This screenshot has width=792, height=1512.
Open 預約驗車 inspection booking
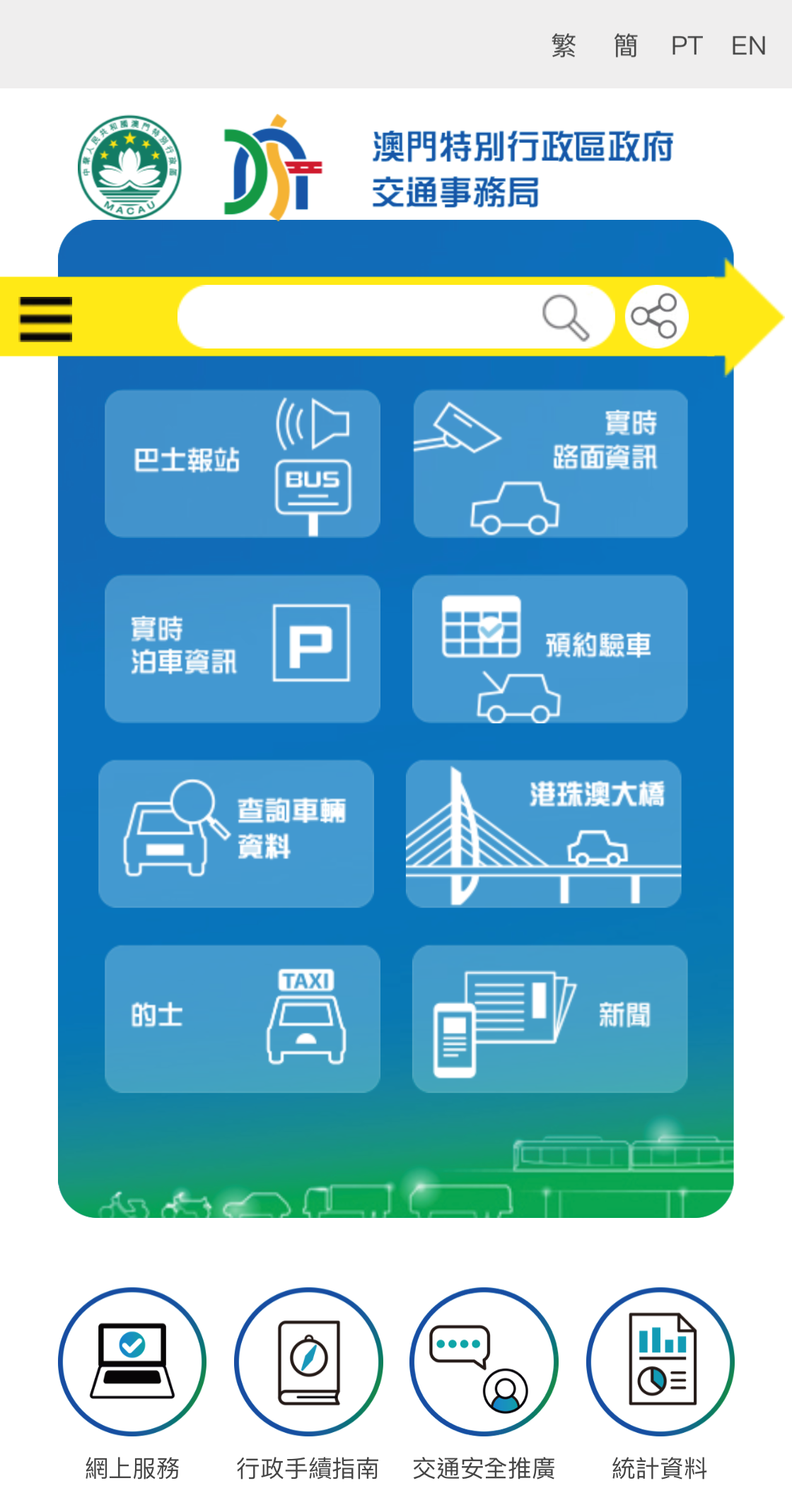coord(550,649)
